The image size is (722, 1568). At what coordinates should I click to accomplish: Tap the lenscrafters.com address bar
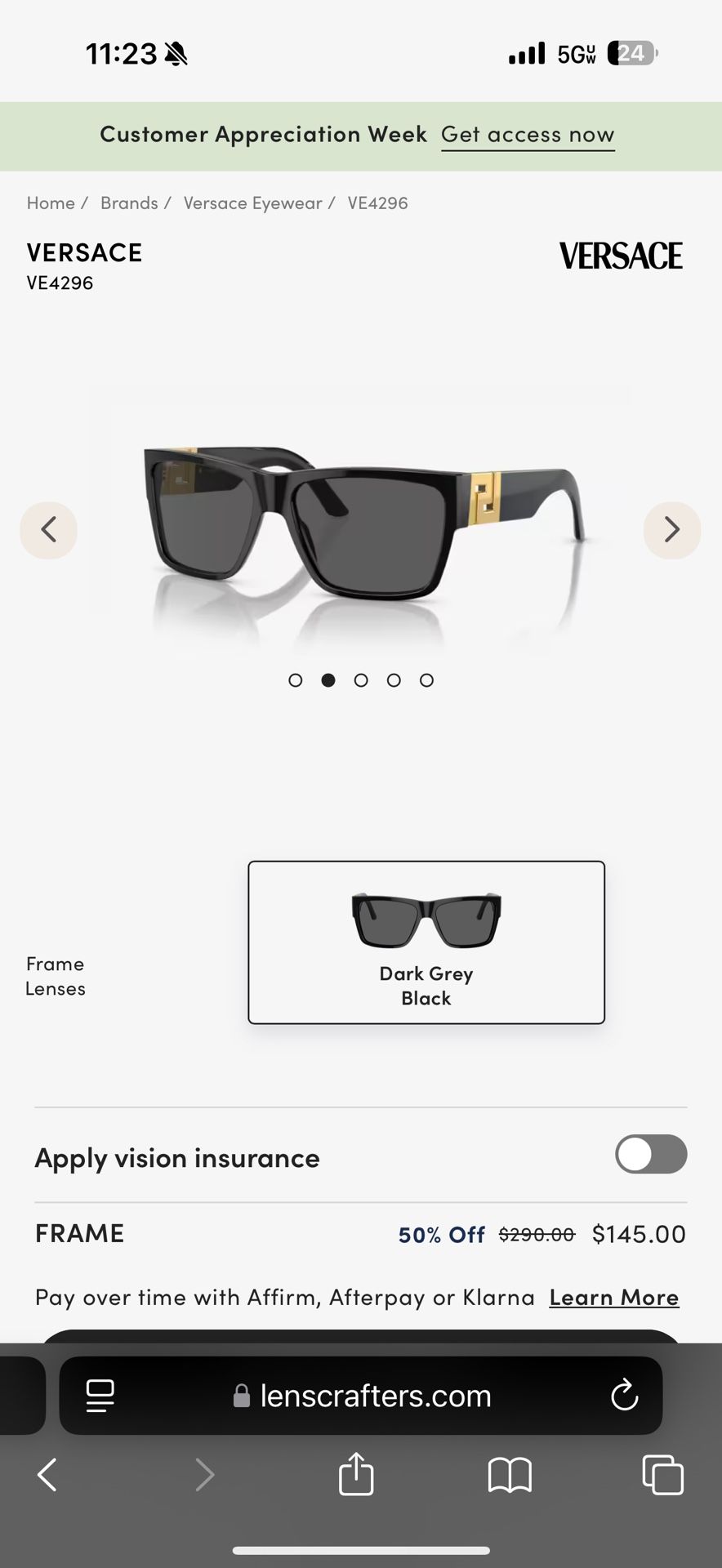tap(361, 1396)
